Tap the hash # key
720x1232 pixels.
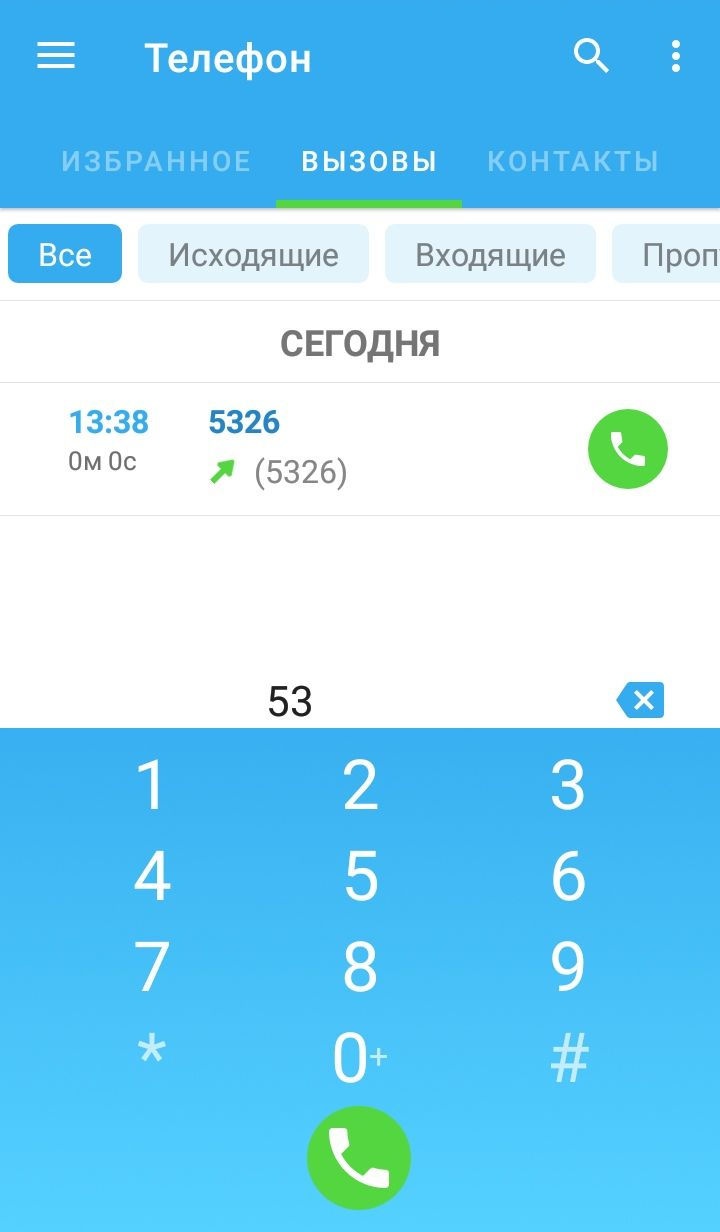(569, 1058)
